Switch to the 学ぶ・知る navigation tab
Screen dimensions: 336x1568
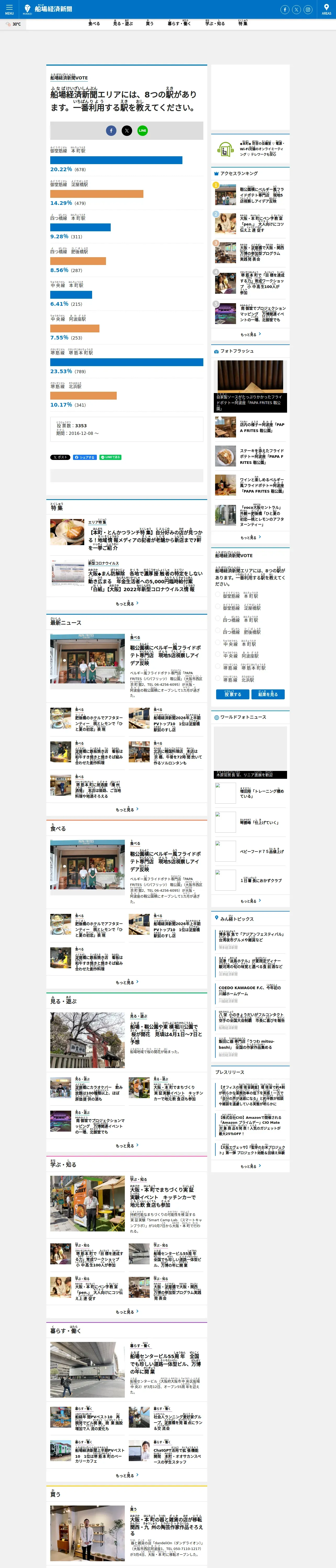click(215, 23)
